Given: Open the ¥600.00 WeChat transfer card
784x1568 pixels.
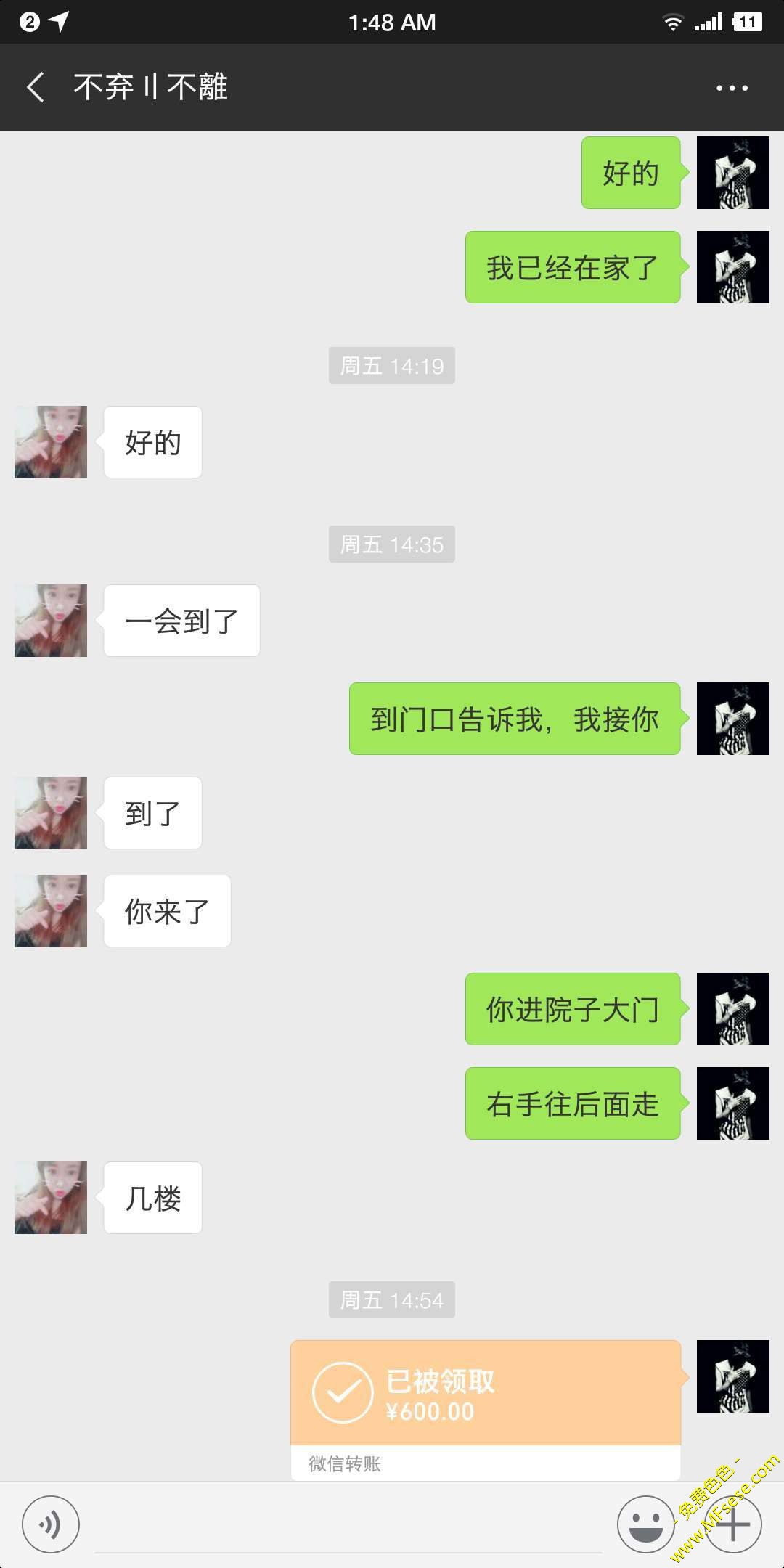Looking at the screenshot, I should coord(486,1410).
